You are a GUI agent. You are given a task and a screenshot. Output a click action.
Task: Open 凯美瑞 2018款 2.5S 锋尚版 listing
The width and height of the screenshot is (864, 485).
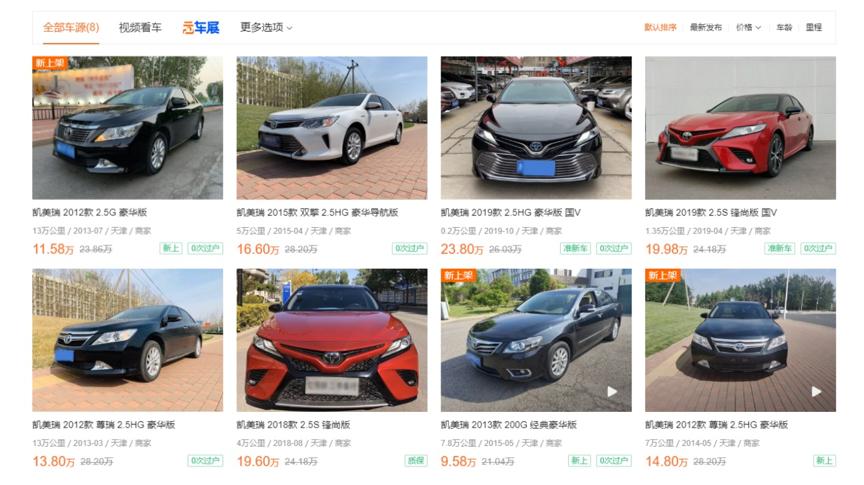(331, 340)
